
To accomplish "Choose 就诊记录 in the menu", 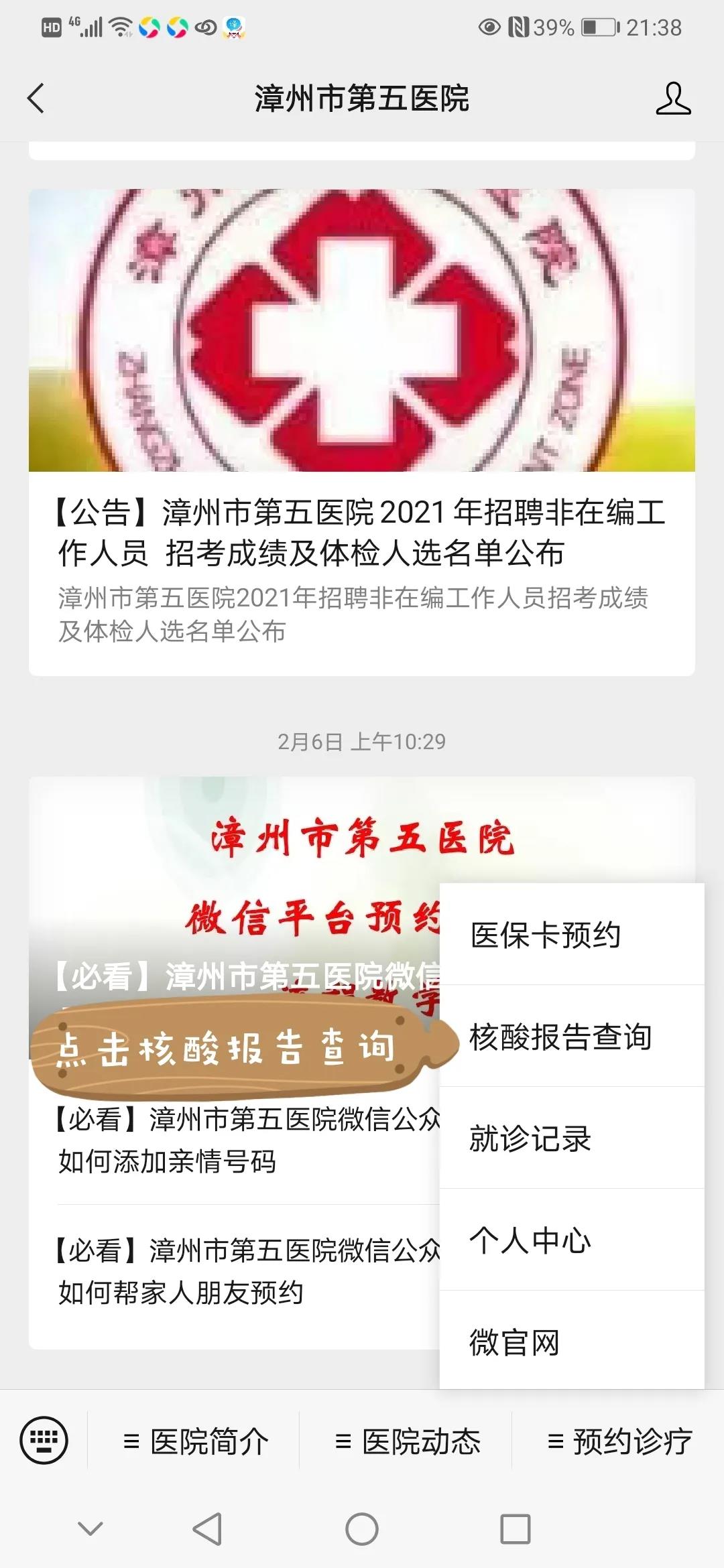I will [571, 1138].
